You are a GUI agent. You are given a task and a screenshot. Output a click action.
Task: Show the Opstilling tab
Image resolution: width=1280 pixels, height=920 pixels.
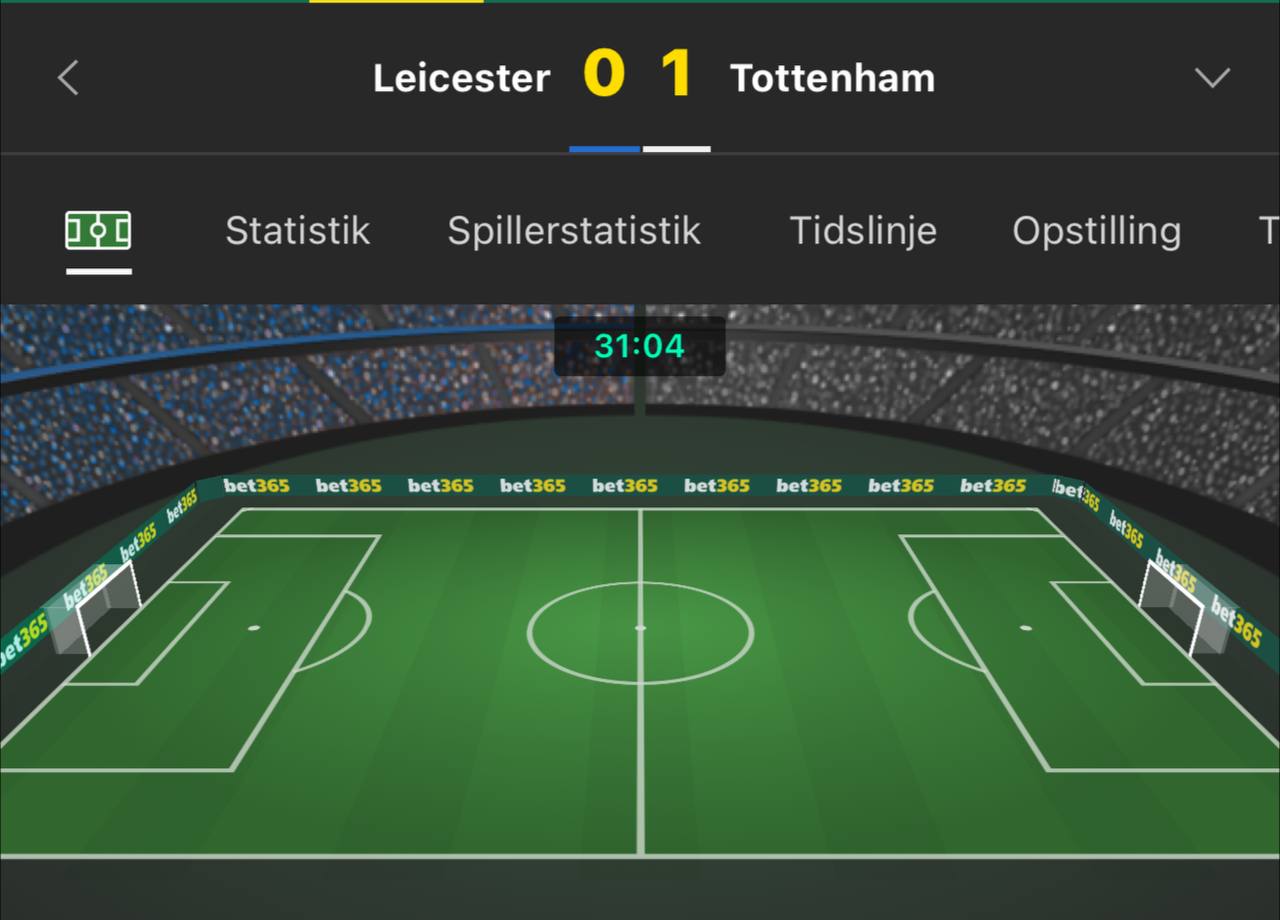pyautogui.click(x=1096, y=231)
